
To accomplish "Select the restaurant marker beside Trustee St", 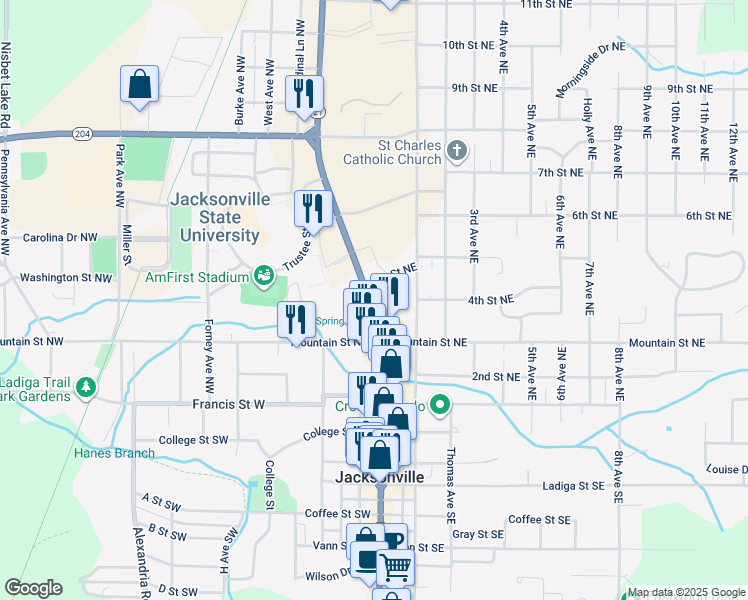I will [313, 209].
